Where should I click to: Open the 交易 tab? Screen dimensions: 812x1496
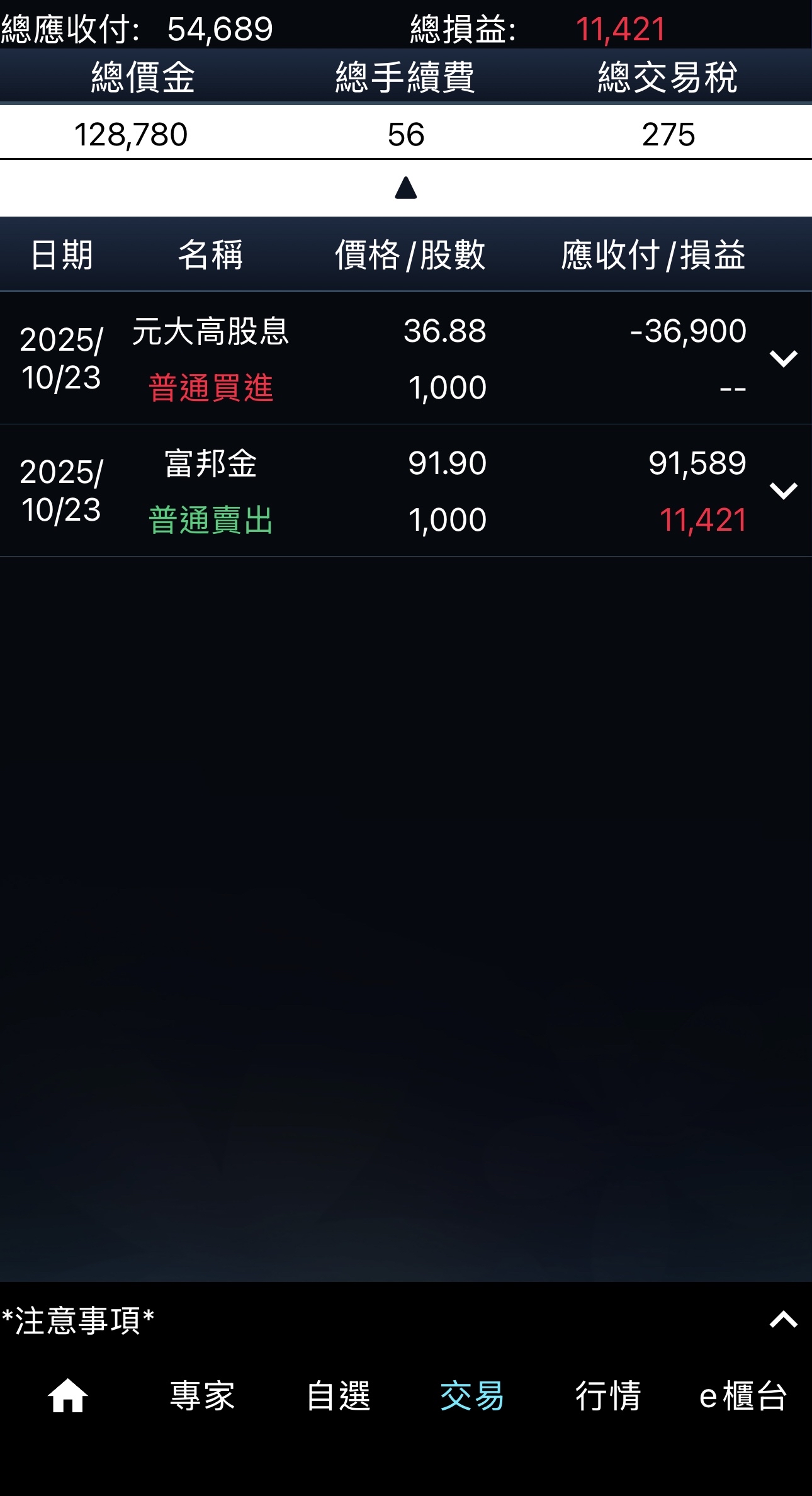click(472, 1396)
